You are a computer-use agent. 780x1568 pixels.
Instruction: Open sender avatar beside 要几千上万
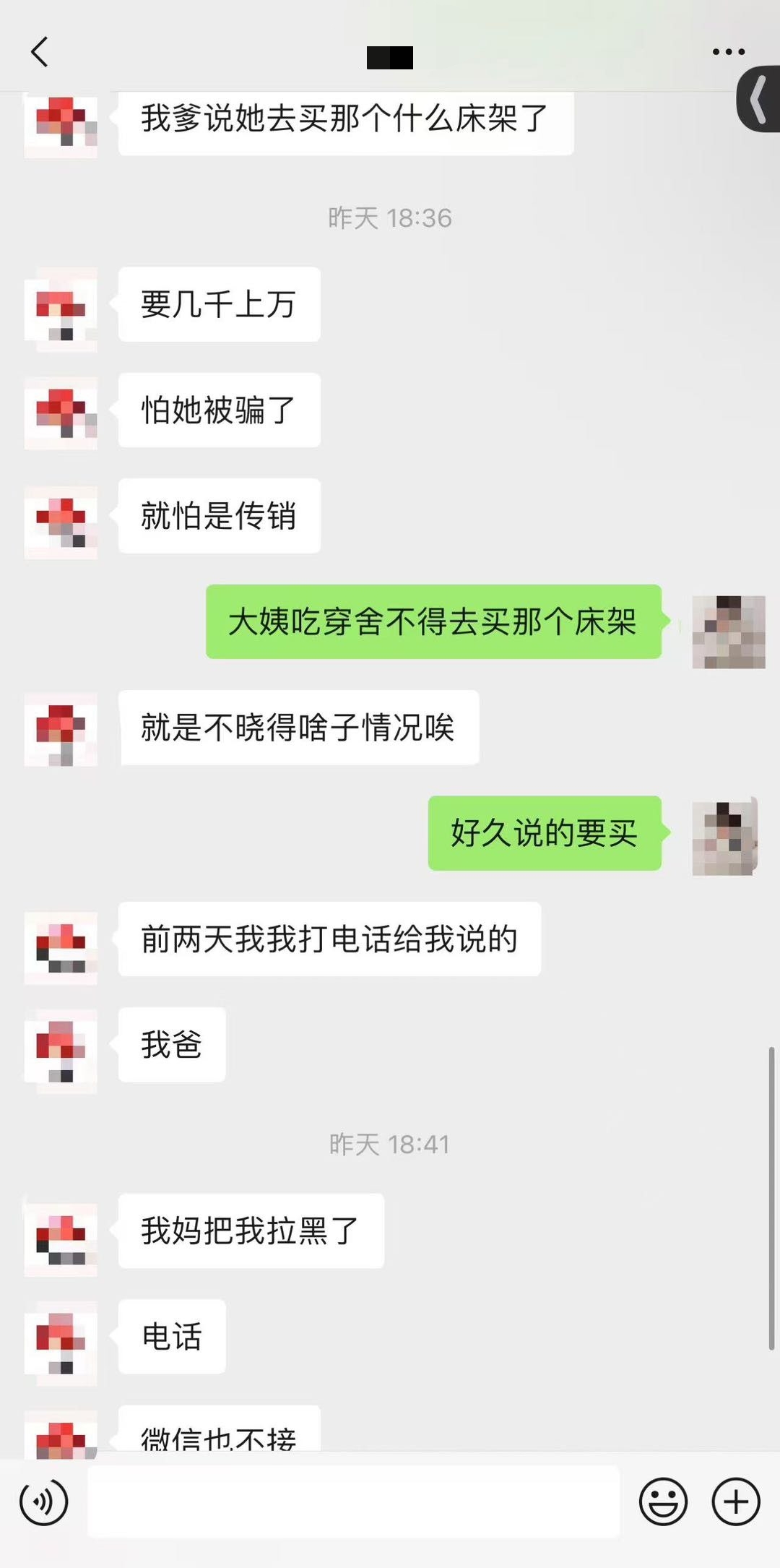61,309
